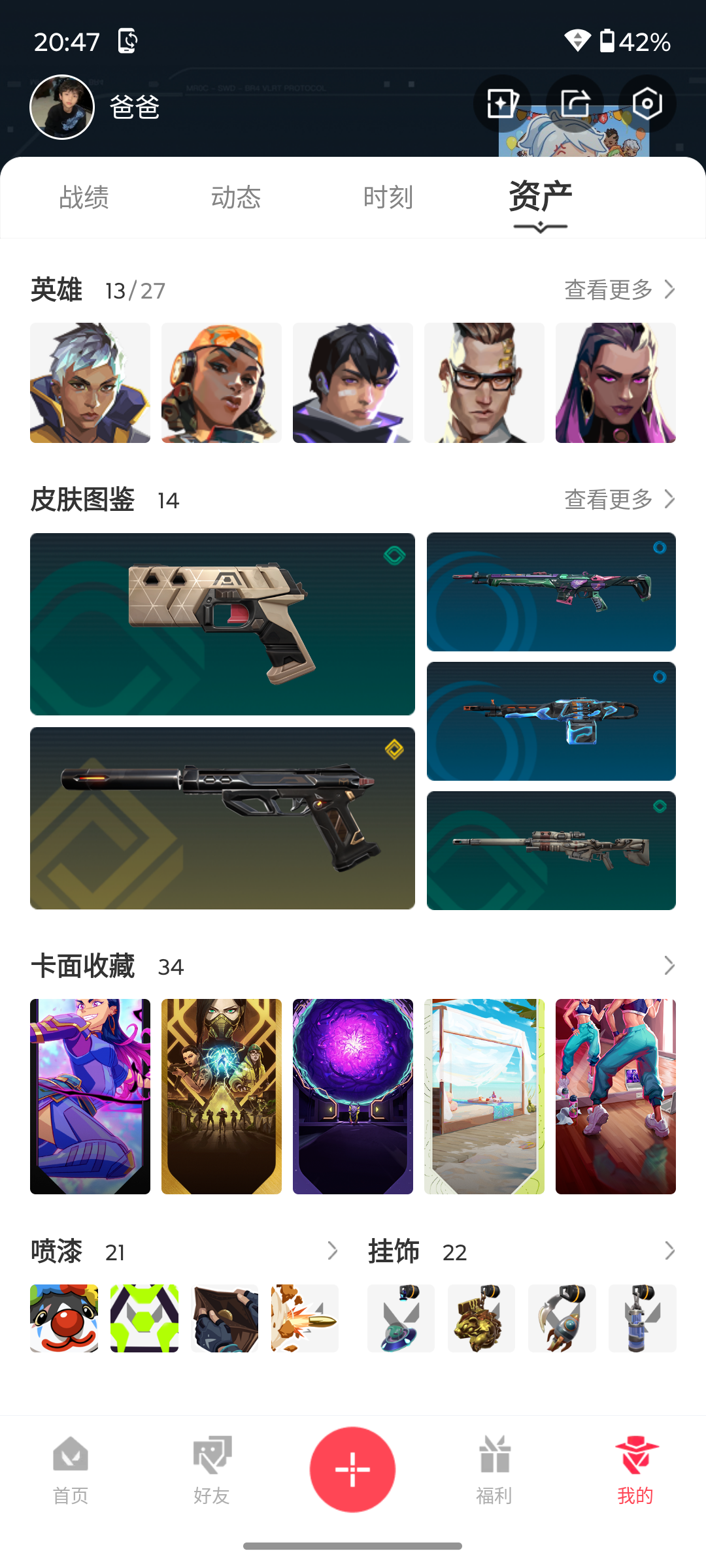Image resolution: width=706 pixels, height=1568 pixels.
Task: Open the 挂饰 section arrow
Action: coord(669,1251)
